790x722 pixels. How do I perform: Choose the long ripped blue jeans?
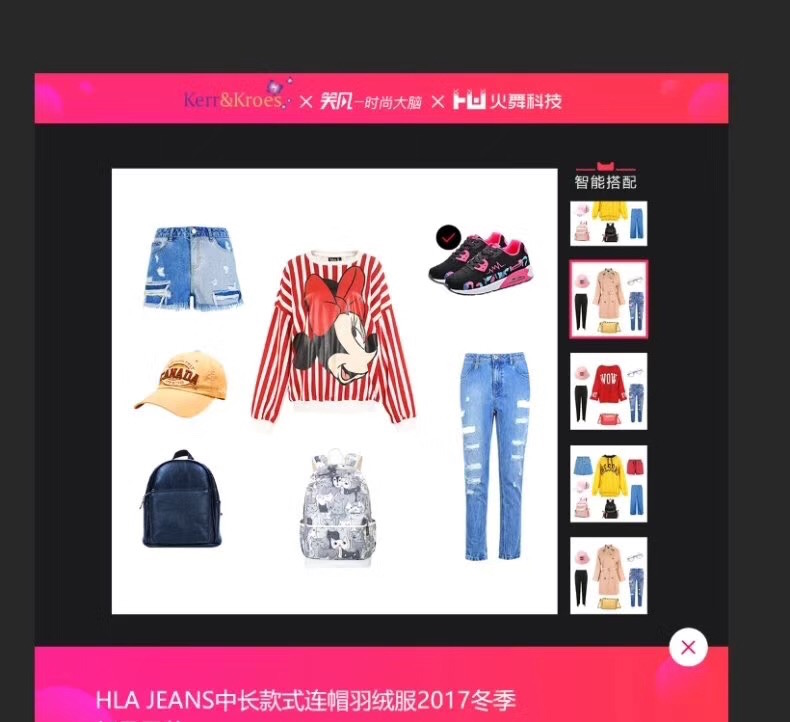pos(491,454)
